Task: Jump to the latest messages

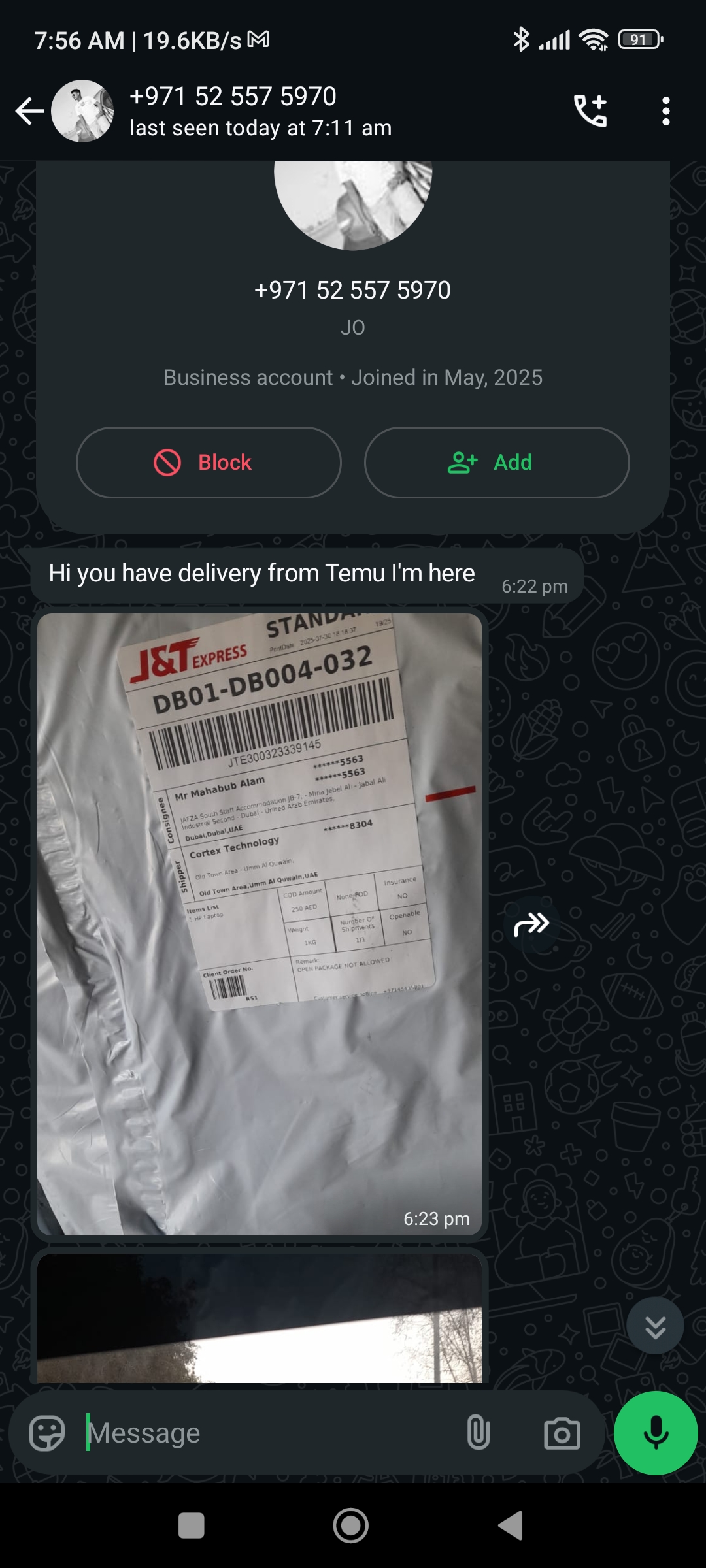Action: click(x=655, y=1326)
